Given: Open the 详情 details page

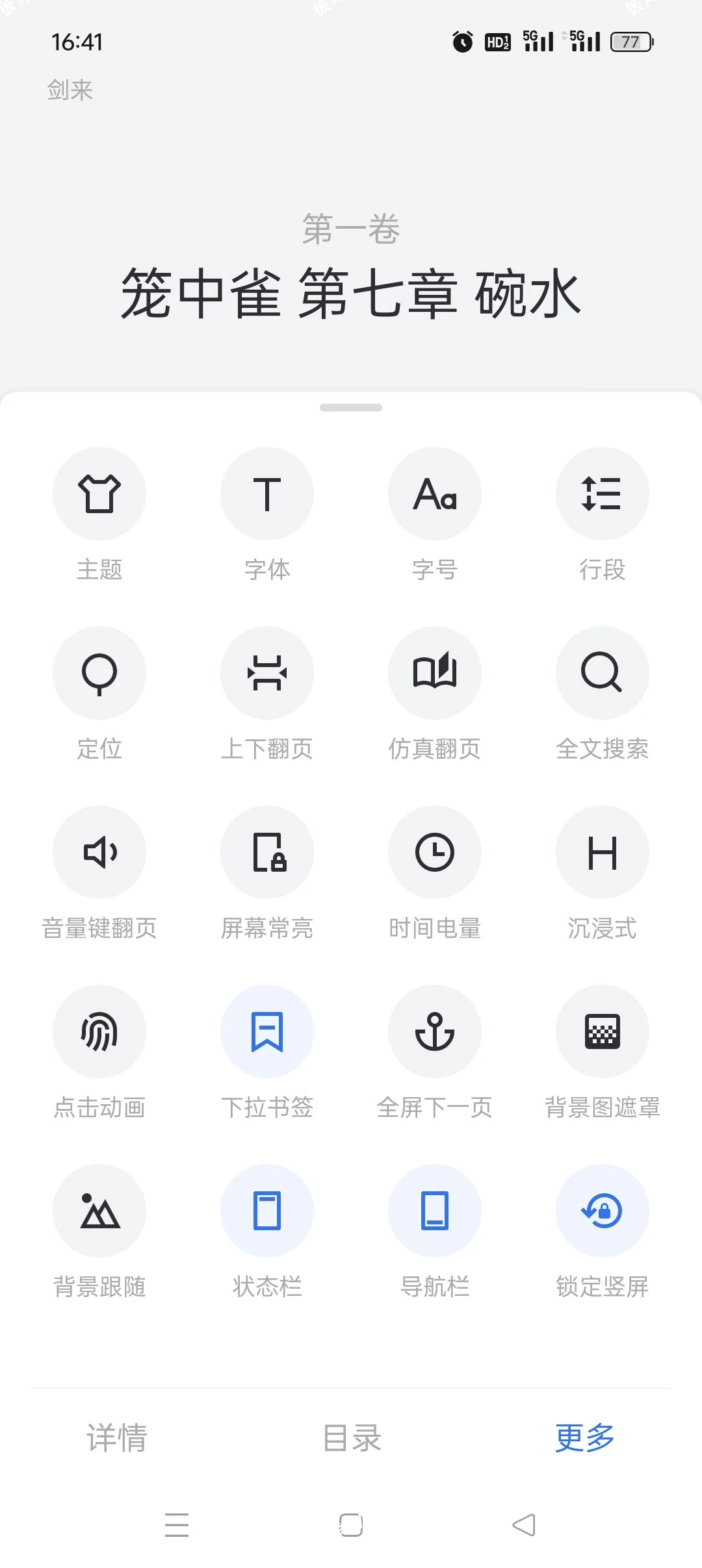Looking at the screenshot, I should [x=116, y=1437].
